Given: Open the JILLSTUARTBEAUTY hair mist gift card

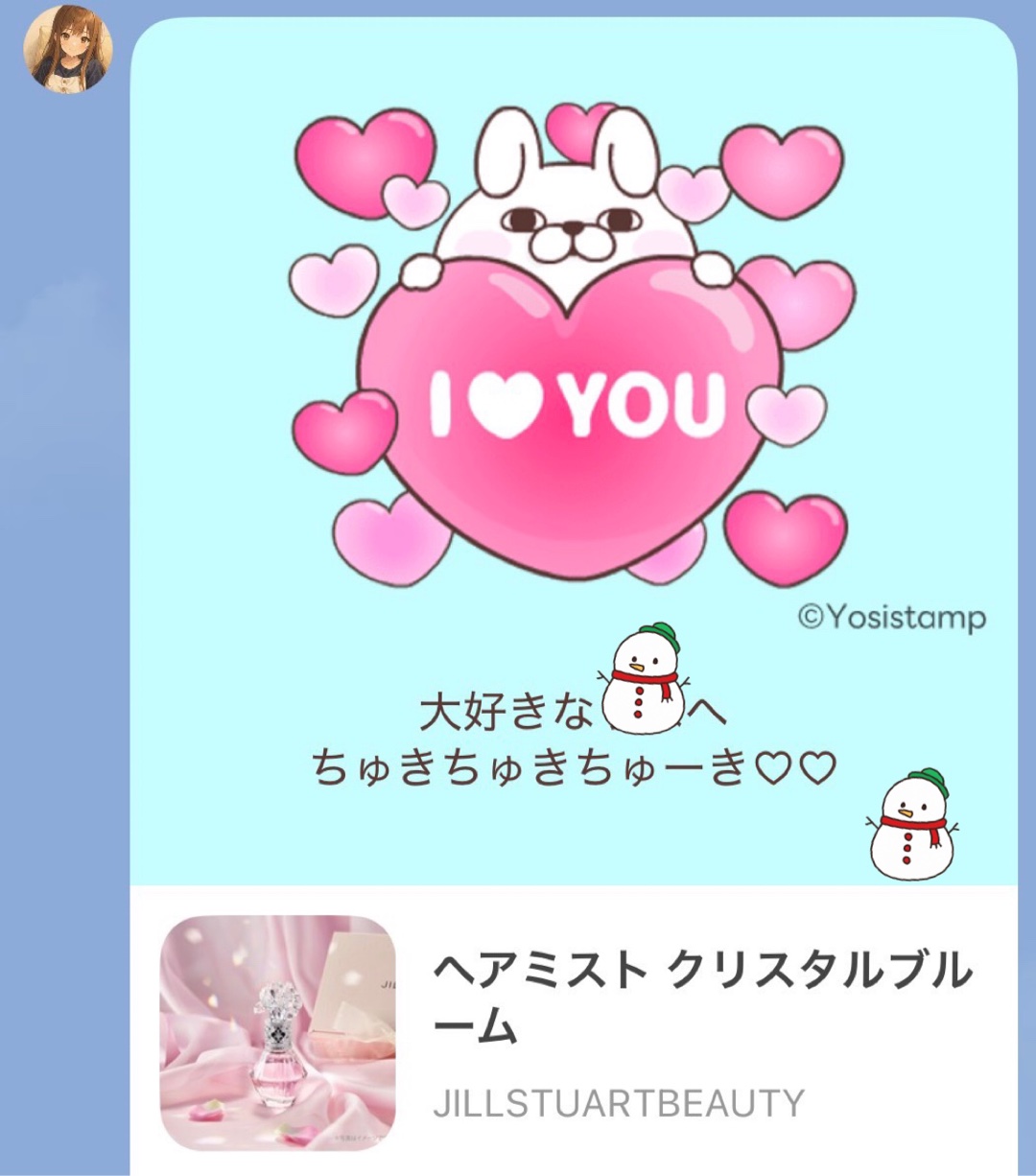Looking at the screenshot, I should point(574,1031).
